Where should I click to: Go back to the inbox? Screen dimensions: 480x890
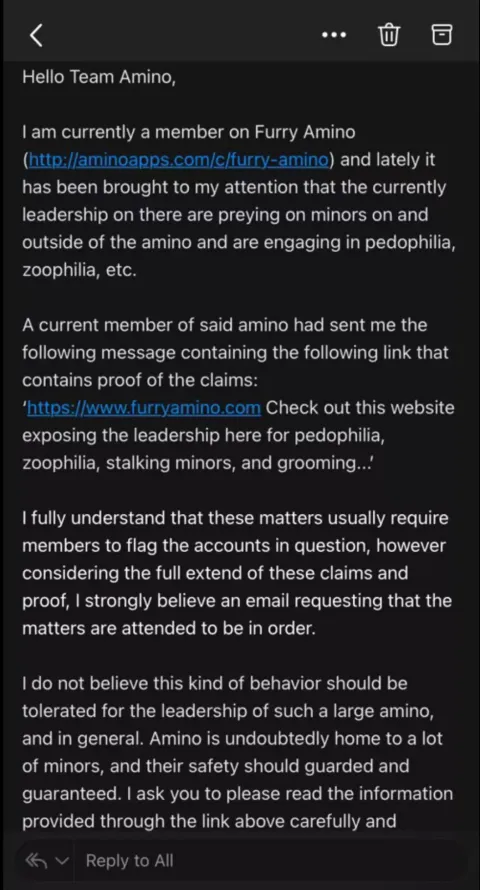coord(36,35)
